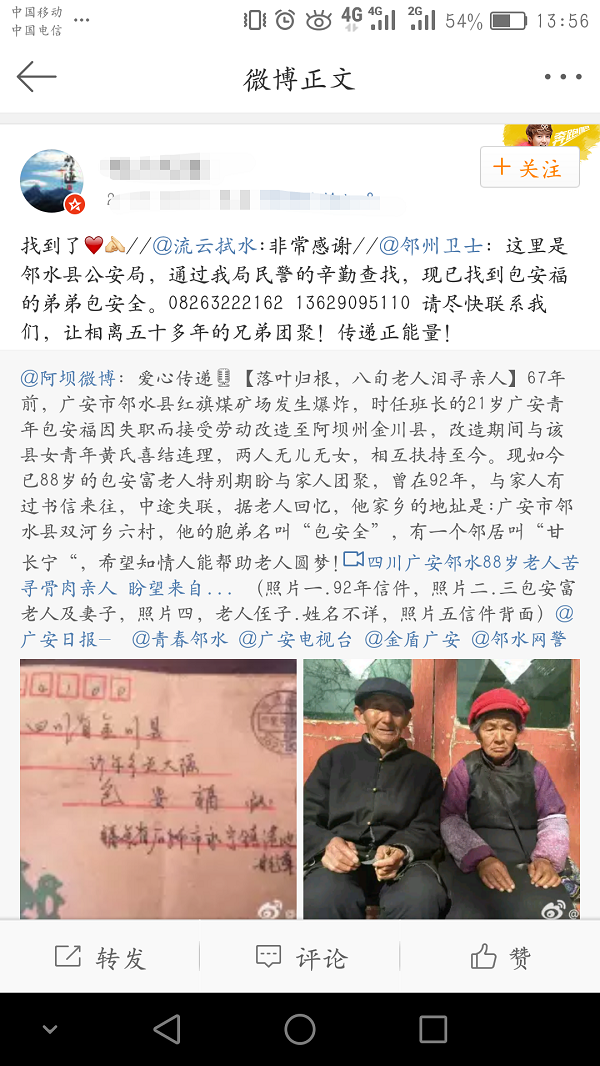Visit the @邻水网警 profile
Screen dimensions: 600x1066
pyautogui.click(x=520, y=638)
